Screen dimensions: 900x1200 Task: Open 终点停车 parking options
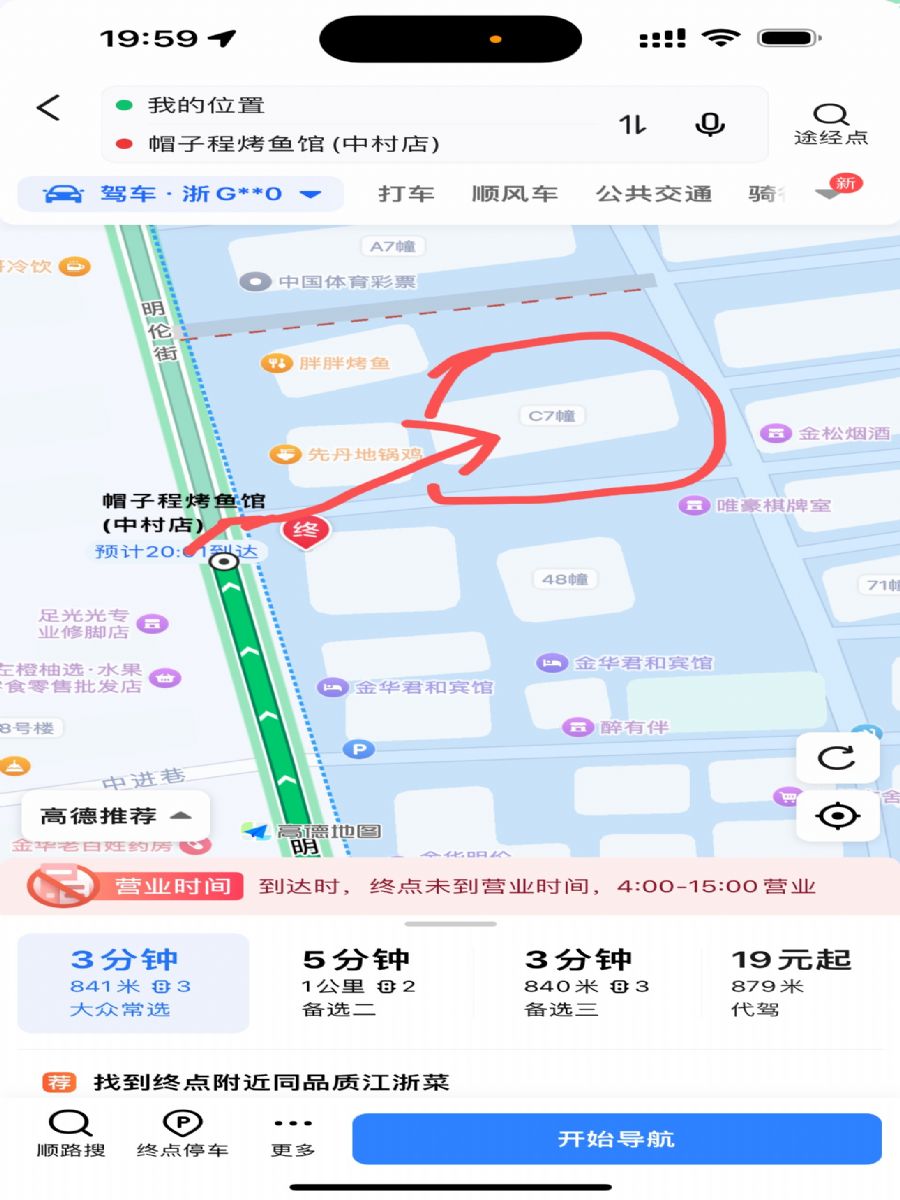(183, 1135)
